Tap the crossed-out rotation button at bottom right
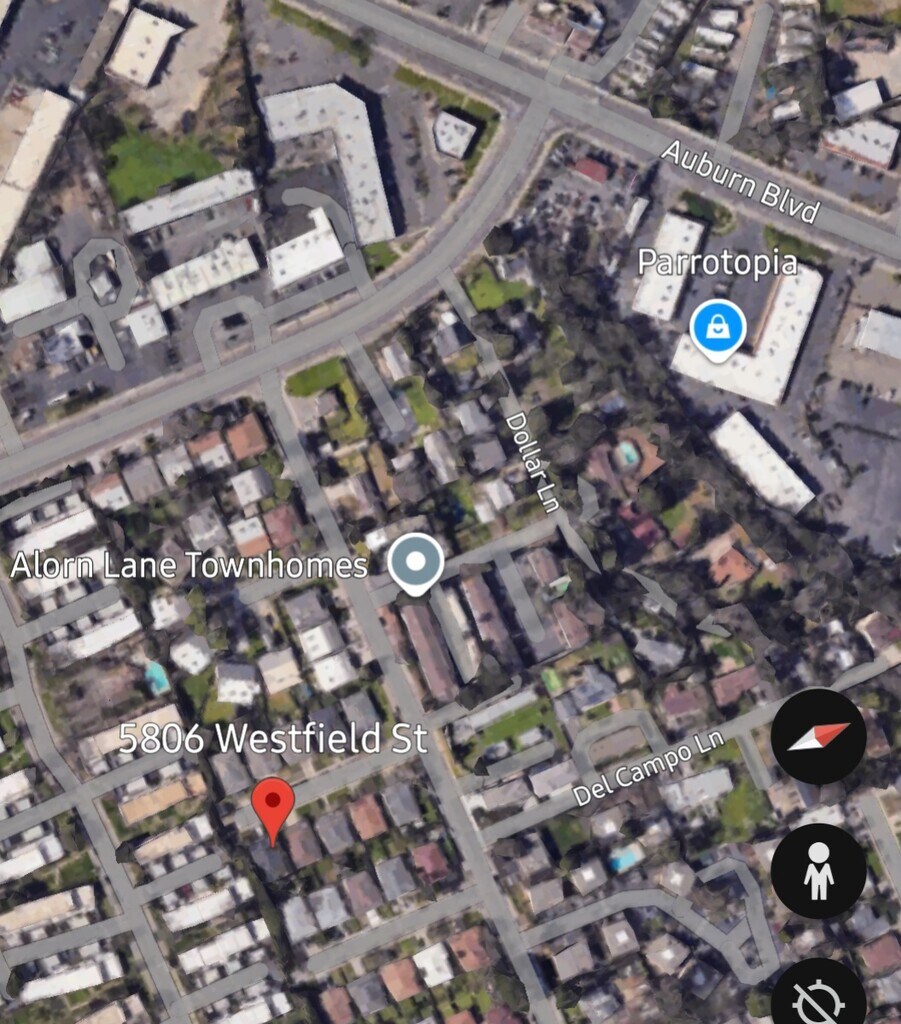The width and height of the screenshot is (901, 1024). [x=820, y=995]
